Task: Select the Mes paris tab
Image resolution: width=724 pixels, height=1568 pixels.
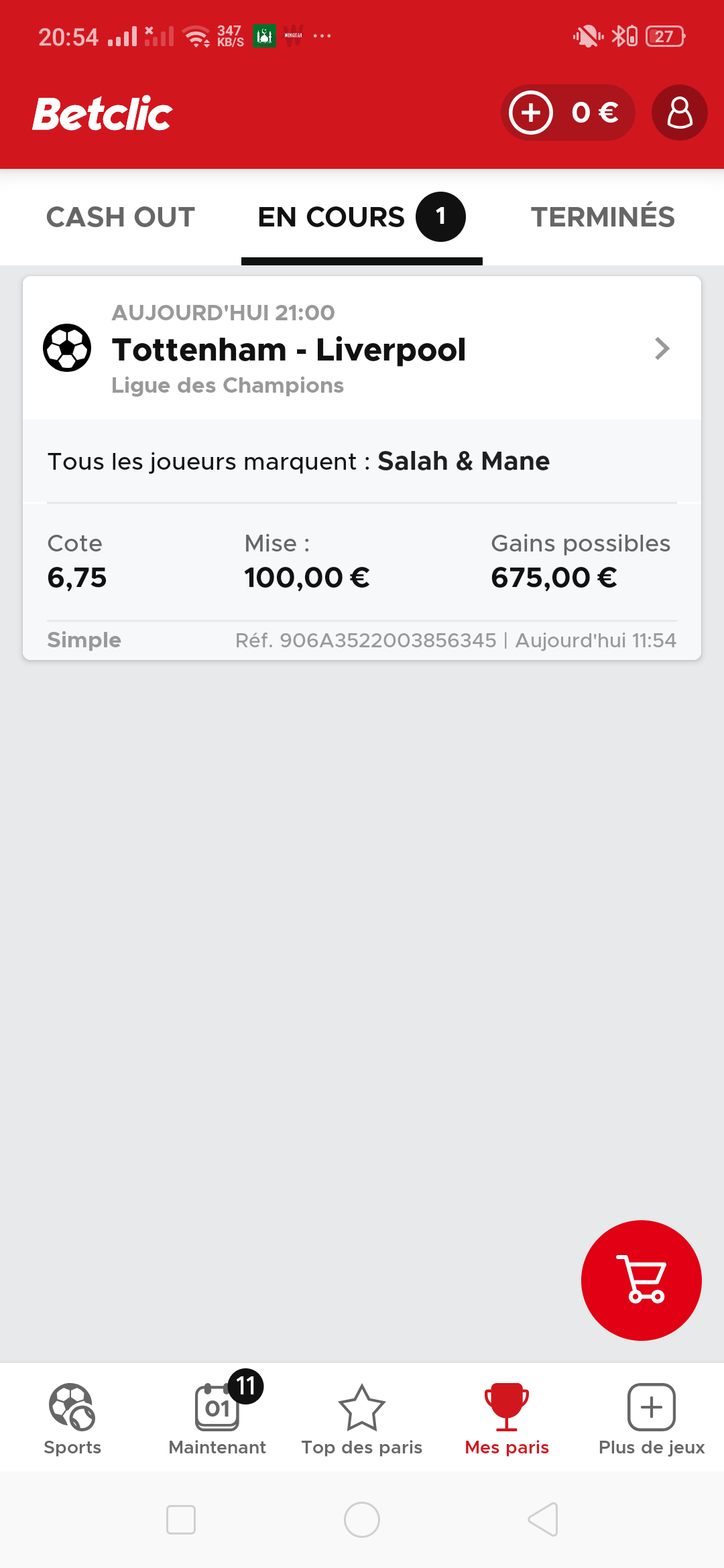Action: [x=507, y=1419]
